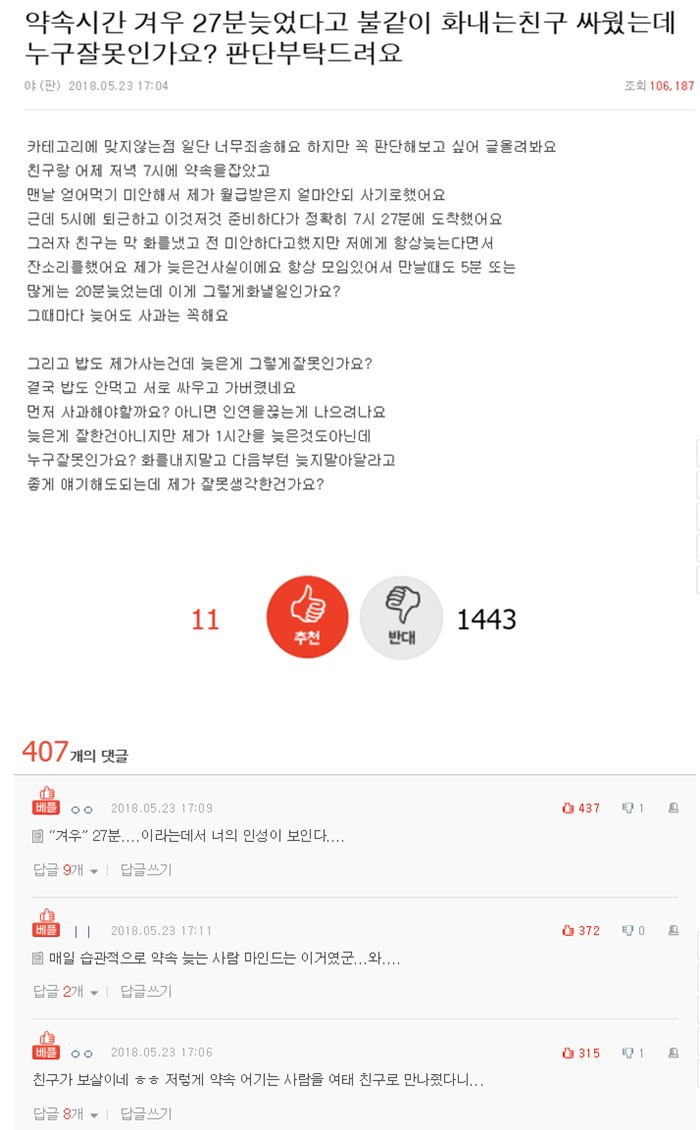Tap the red 추천 recommend button
Screen dimensions: 700x1130
pyautogui.click(x=307, y=617)
